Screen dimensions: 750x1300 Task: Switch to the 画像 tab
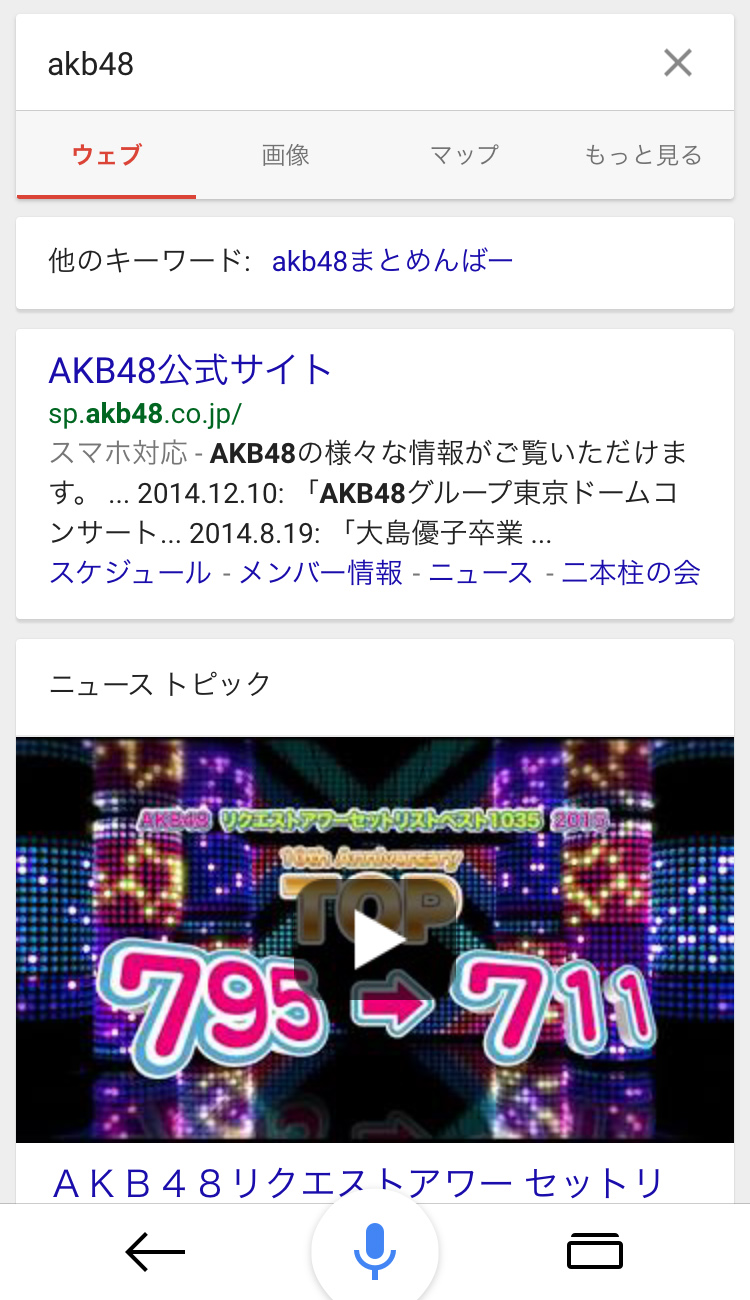pyautogui.click(x=286, y=155)
